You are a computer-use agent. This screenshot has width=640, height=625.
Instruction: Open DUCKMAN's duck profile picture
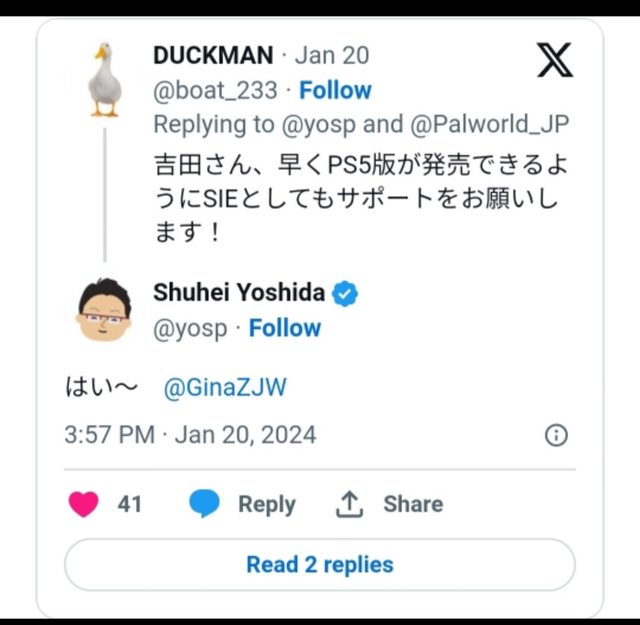(103, 78)
